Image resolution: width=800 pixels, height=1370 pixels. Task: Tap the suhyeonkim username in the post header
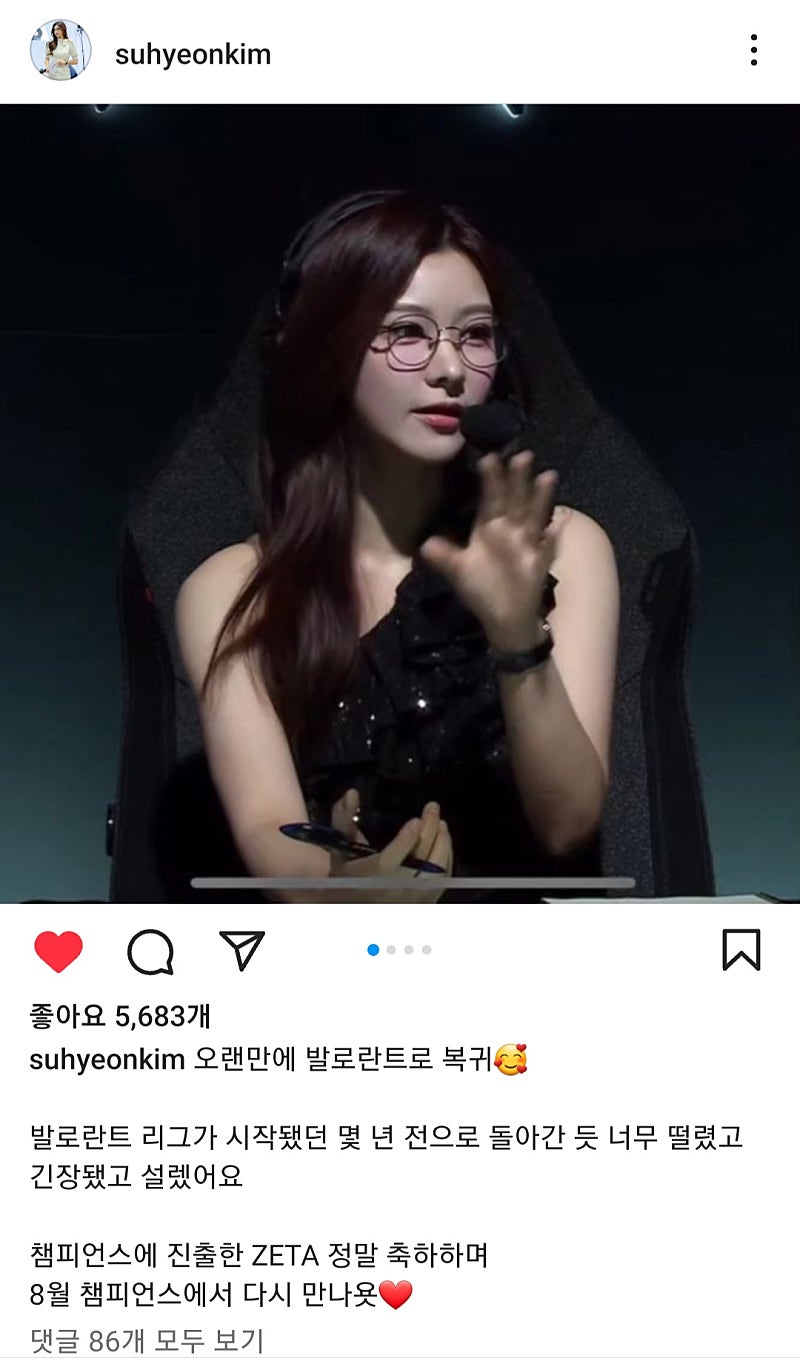[x=193, y=54]
